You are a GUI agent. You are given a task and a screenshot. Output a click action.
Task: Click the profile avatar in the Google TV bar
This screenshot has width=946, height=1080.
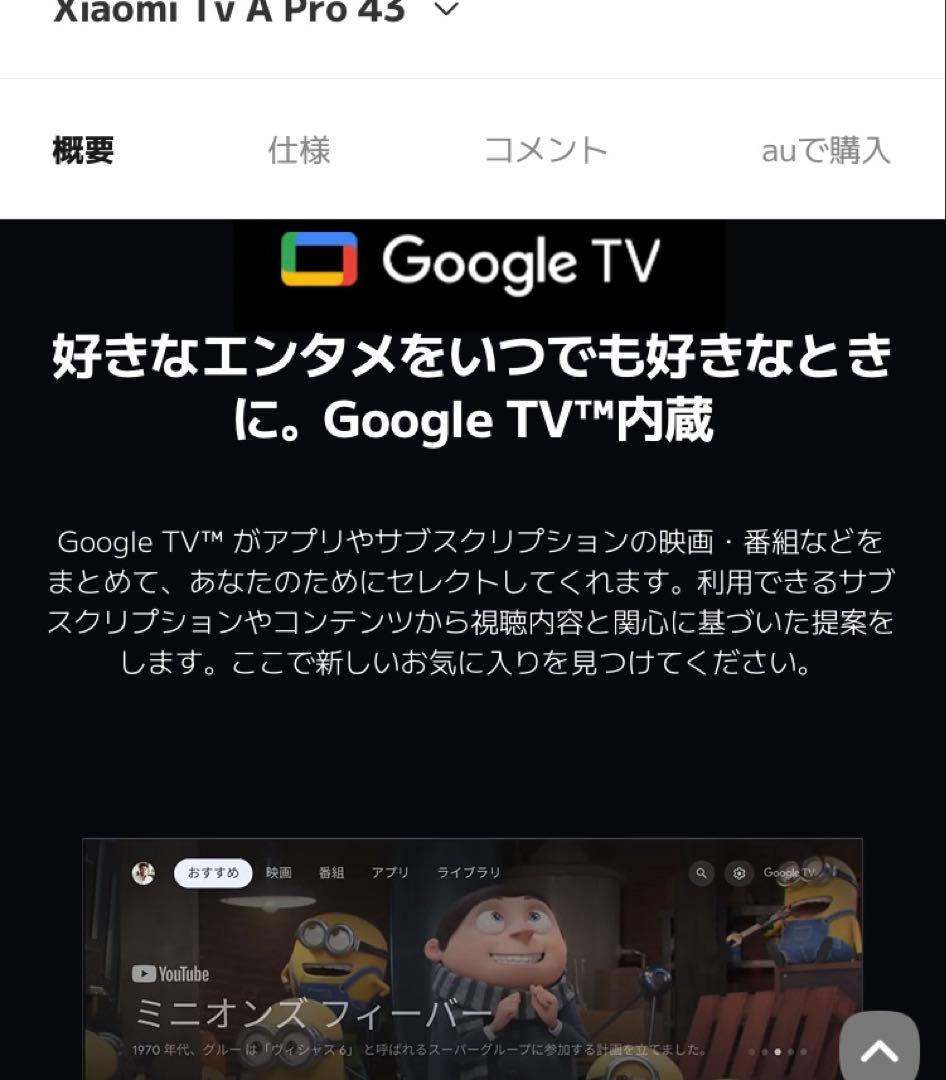point(141,872)
